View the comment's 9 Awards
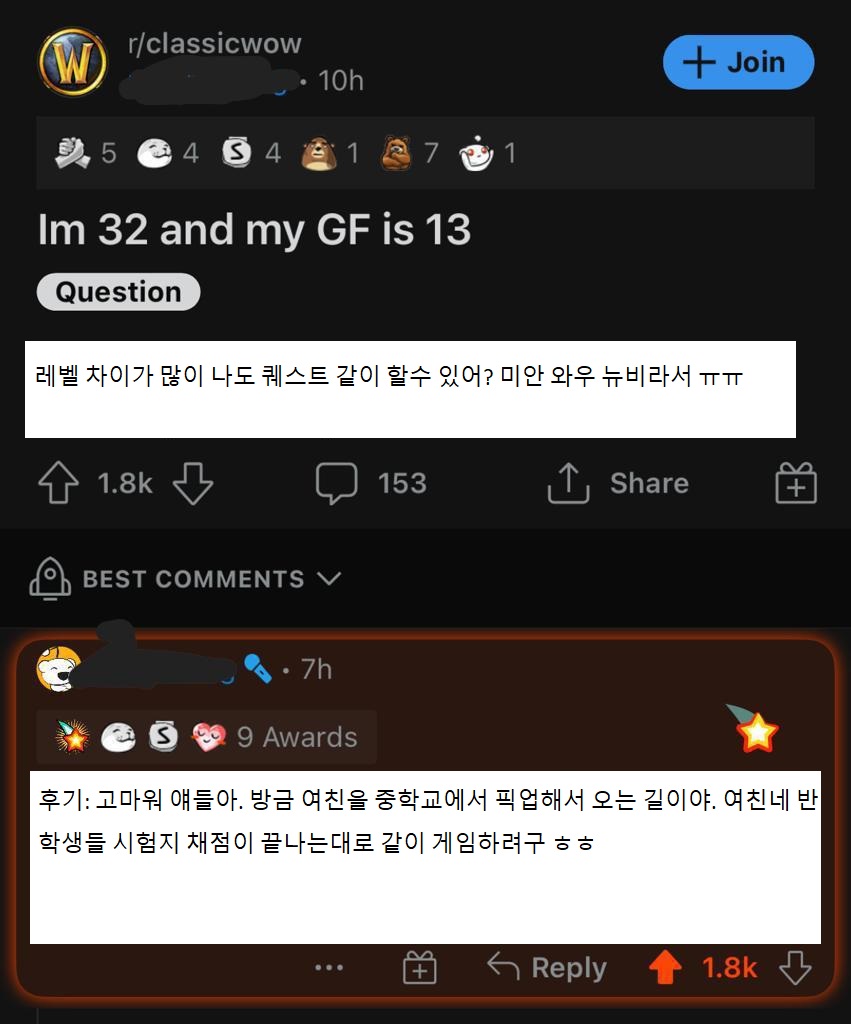 coord(208,737)
